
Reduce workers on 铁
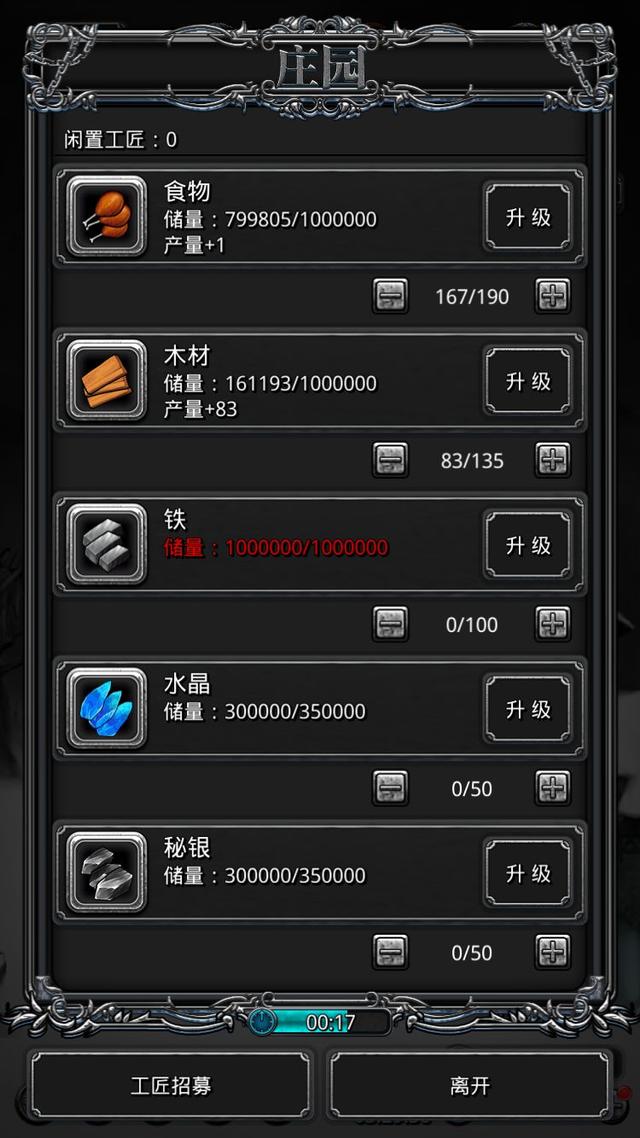click(390, 624)
